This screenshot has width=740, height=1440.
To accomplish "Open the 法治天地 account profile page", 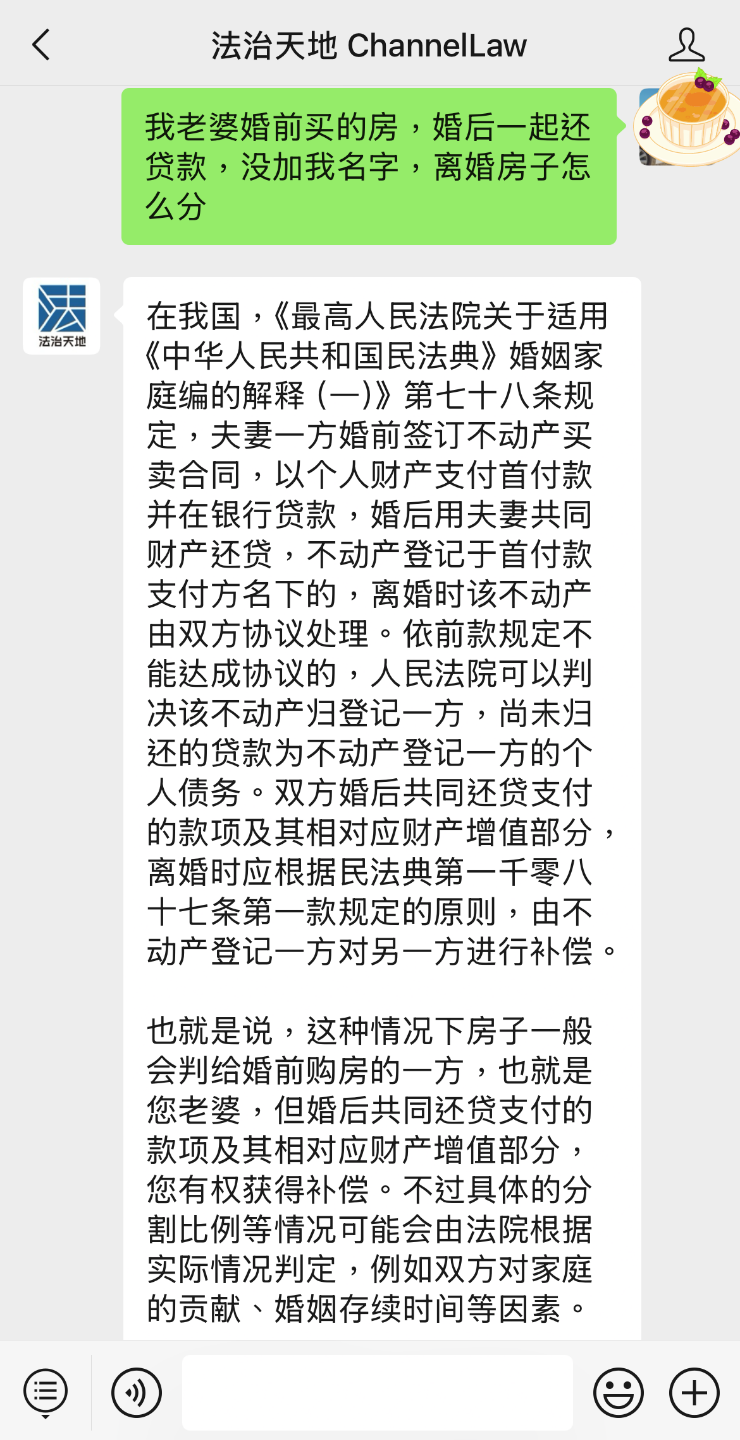I will coord(686,45).
